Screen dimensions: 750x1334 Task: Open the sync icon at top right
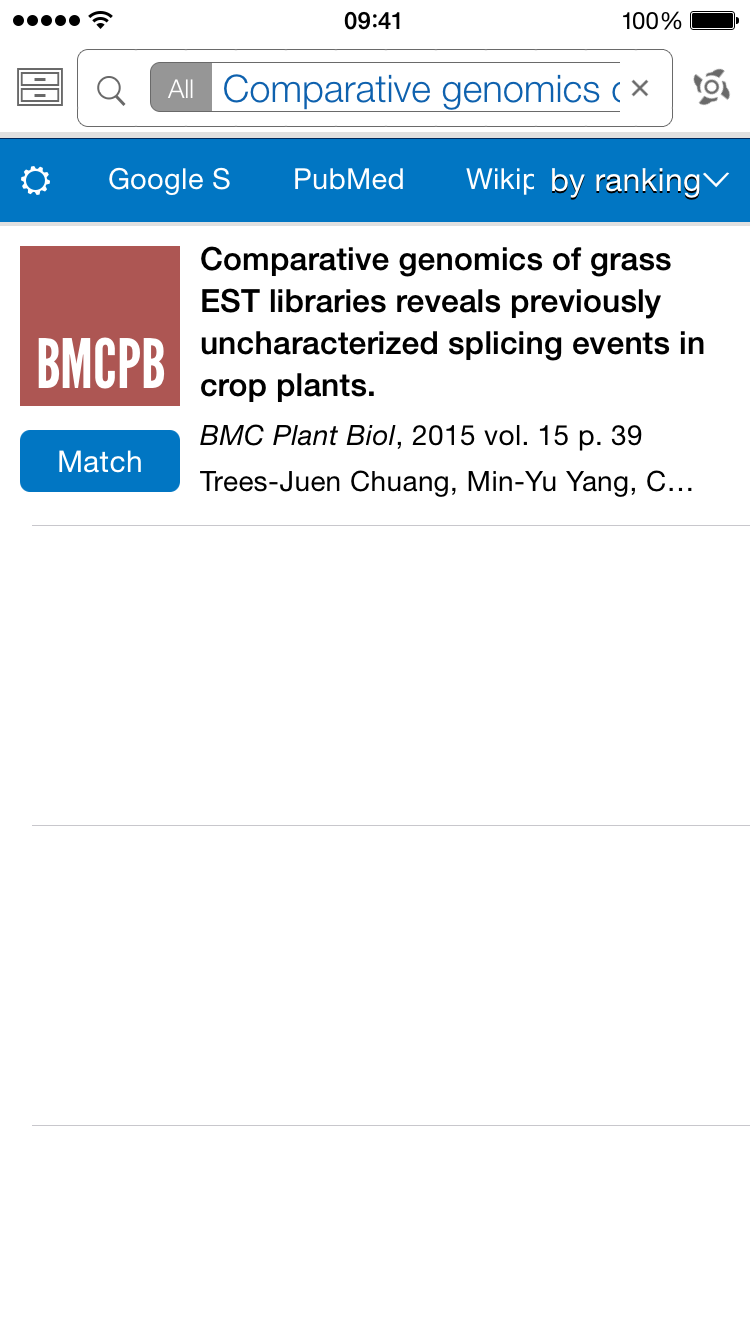tap(712, 88)
